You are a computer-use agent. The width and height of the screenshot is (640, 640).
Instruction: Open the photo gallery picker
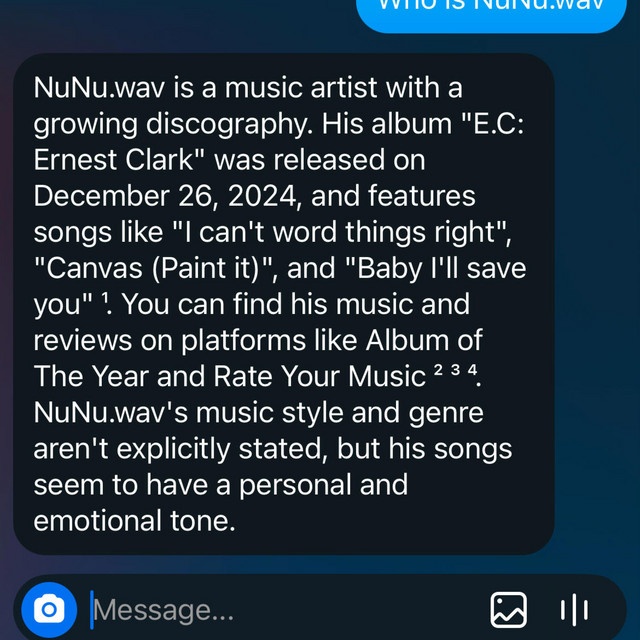[x=508, y=609]
